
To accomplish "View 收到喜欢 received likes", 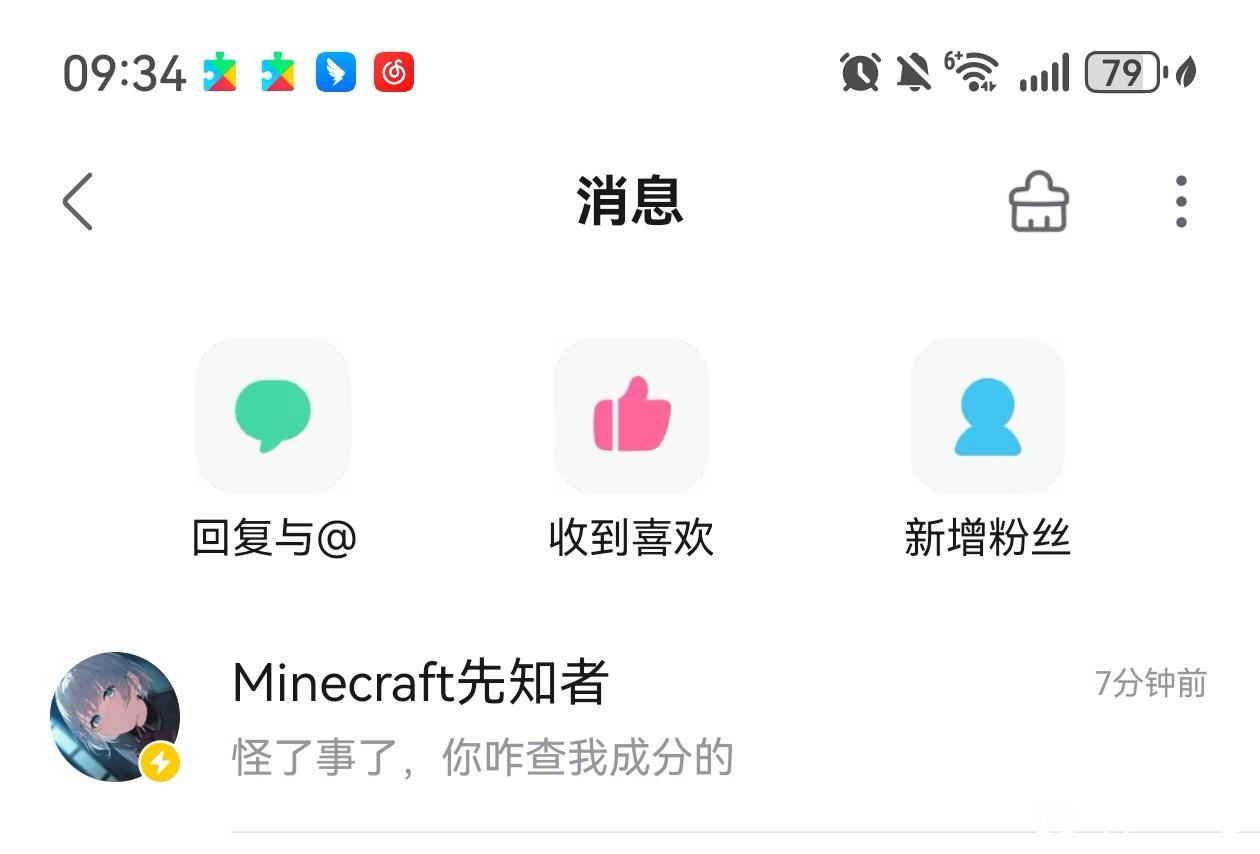I will point(631,448).
